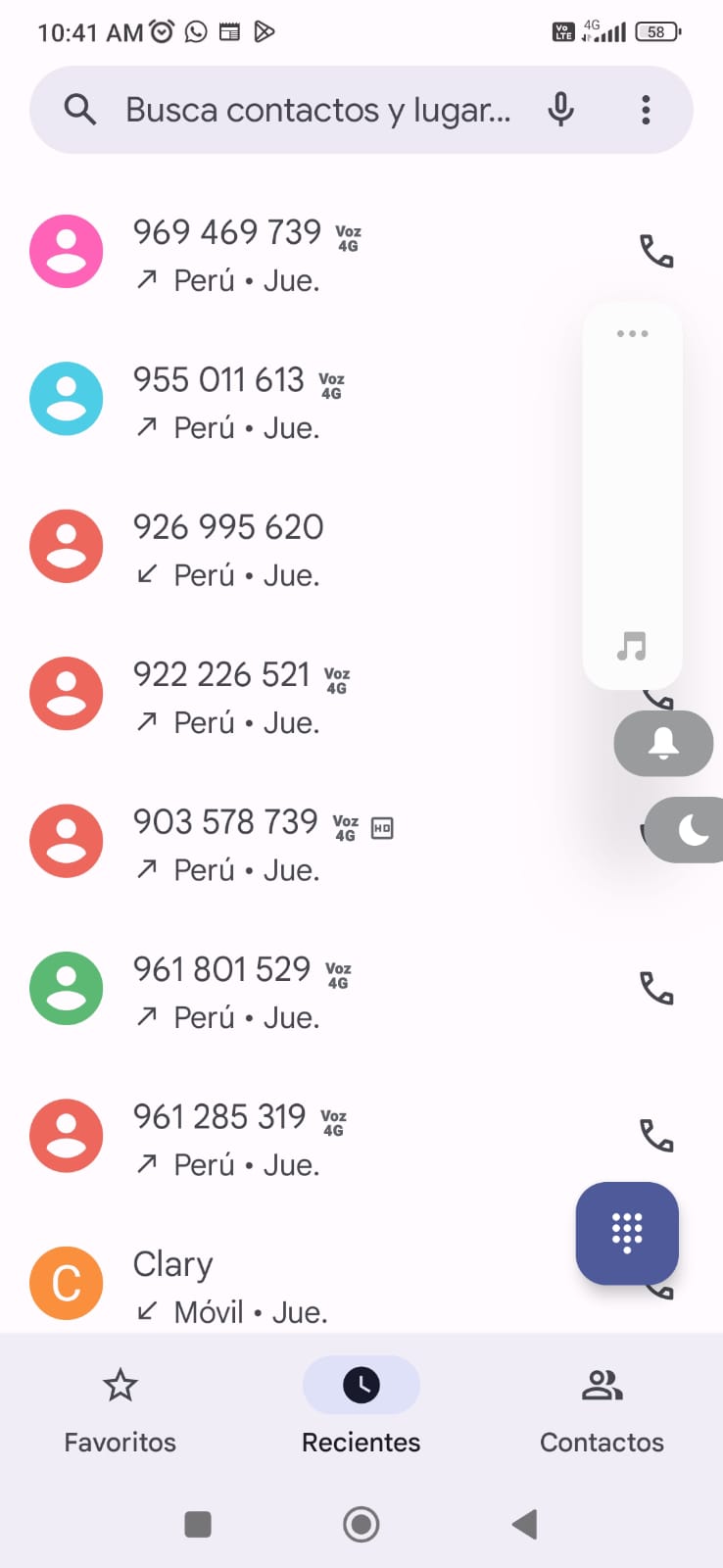
Task: Open the overflow menu in the search bar
Action: point(646,110)
